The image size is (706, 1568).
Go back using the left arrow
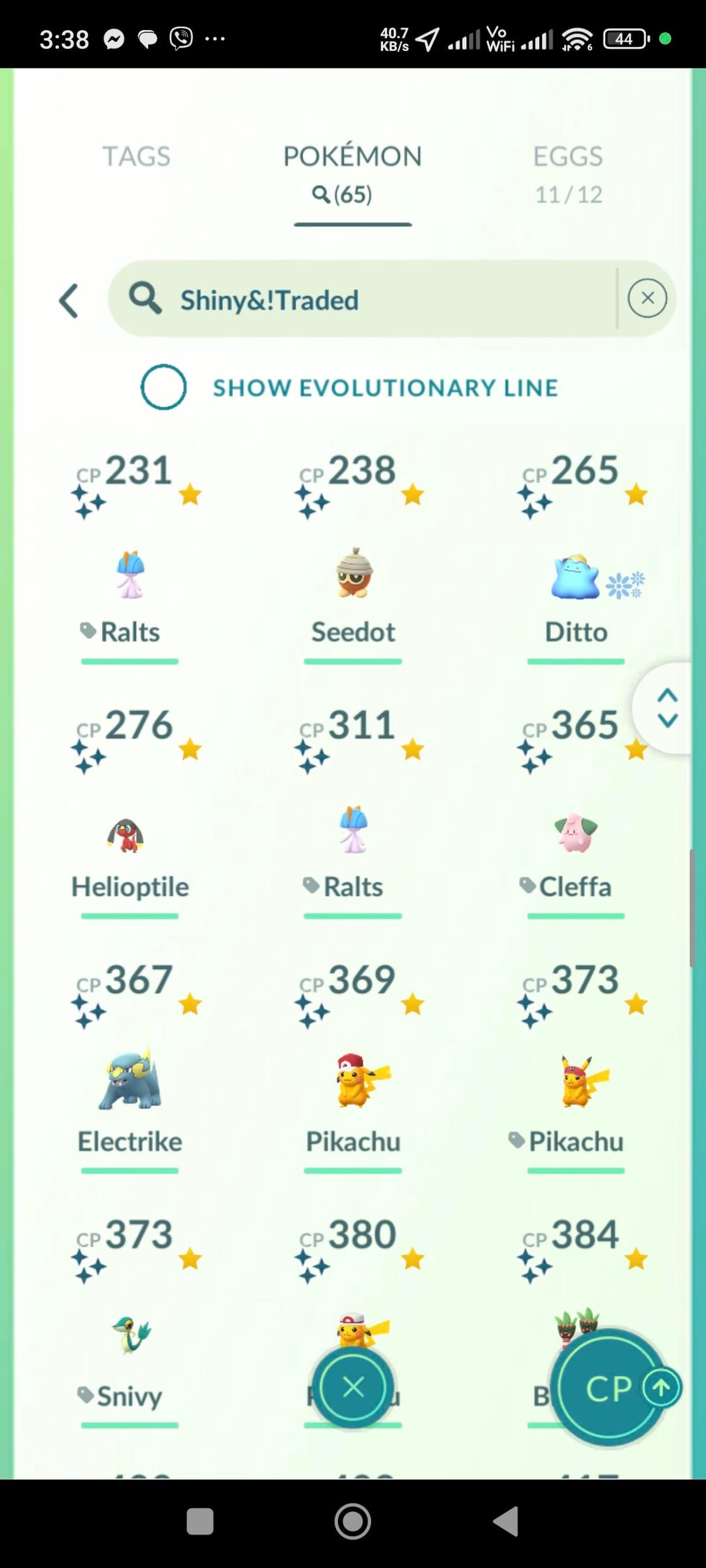point(69,301)
